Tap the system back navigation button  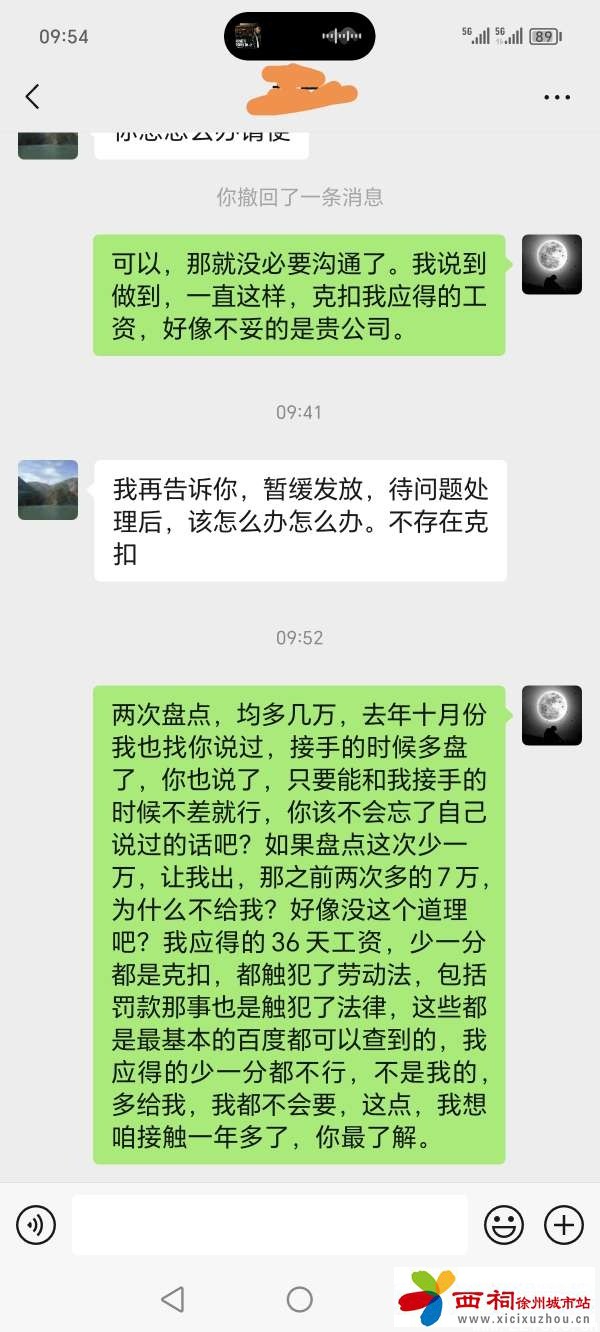172,1299
